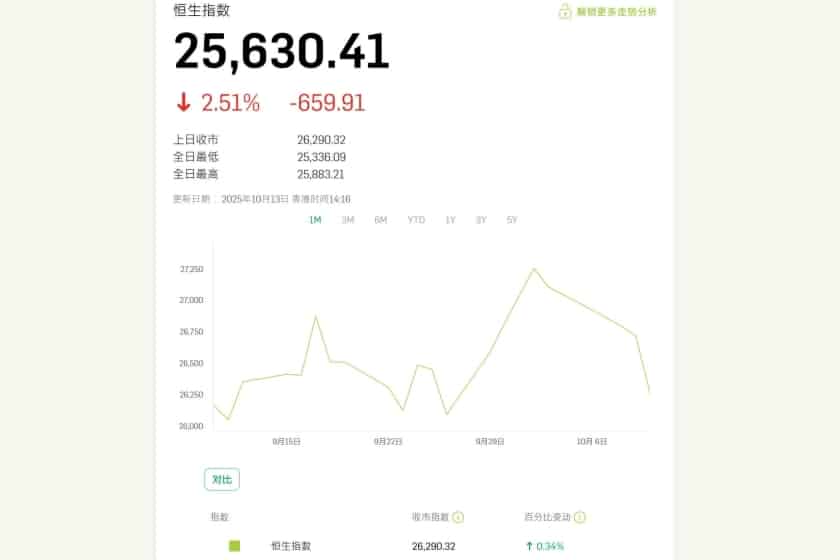The image size is (840, 560).
Task: Open unlock more trend analysis link
Action: [607, 12]
